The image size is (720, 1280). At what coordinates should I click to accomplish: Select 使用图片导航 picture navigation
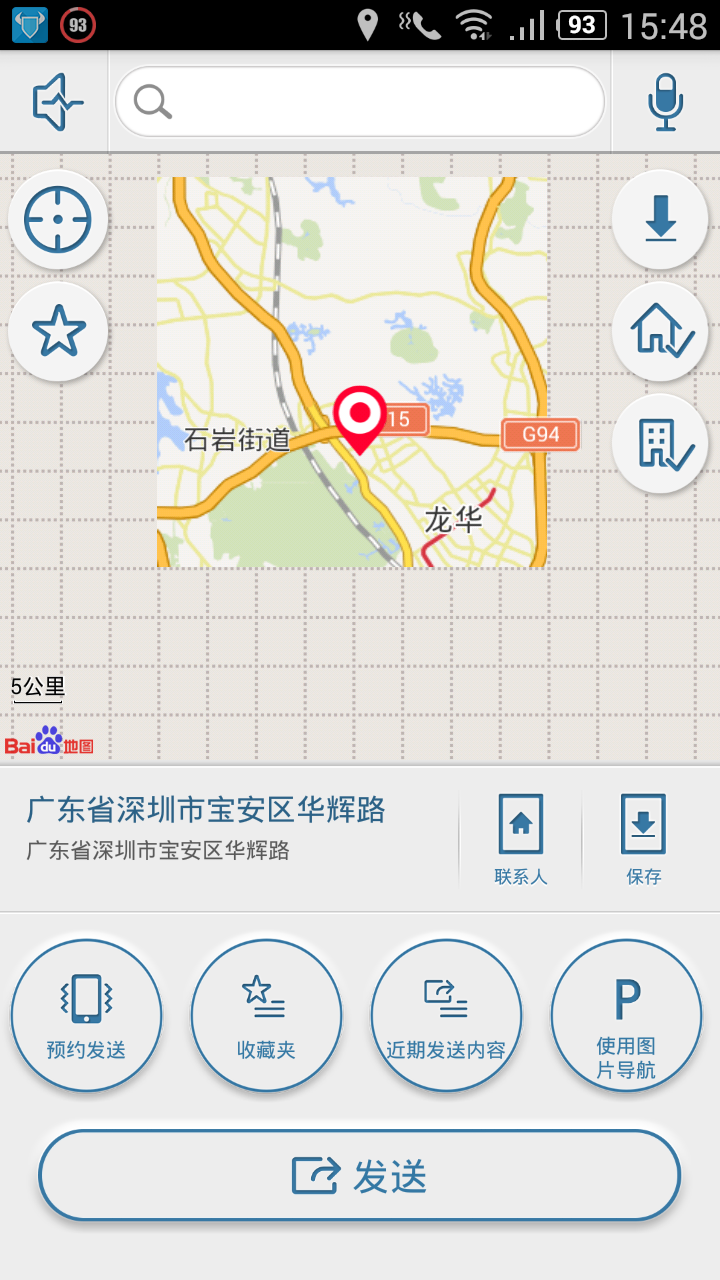(x=626, y=1015)
